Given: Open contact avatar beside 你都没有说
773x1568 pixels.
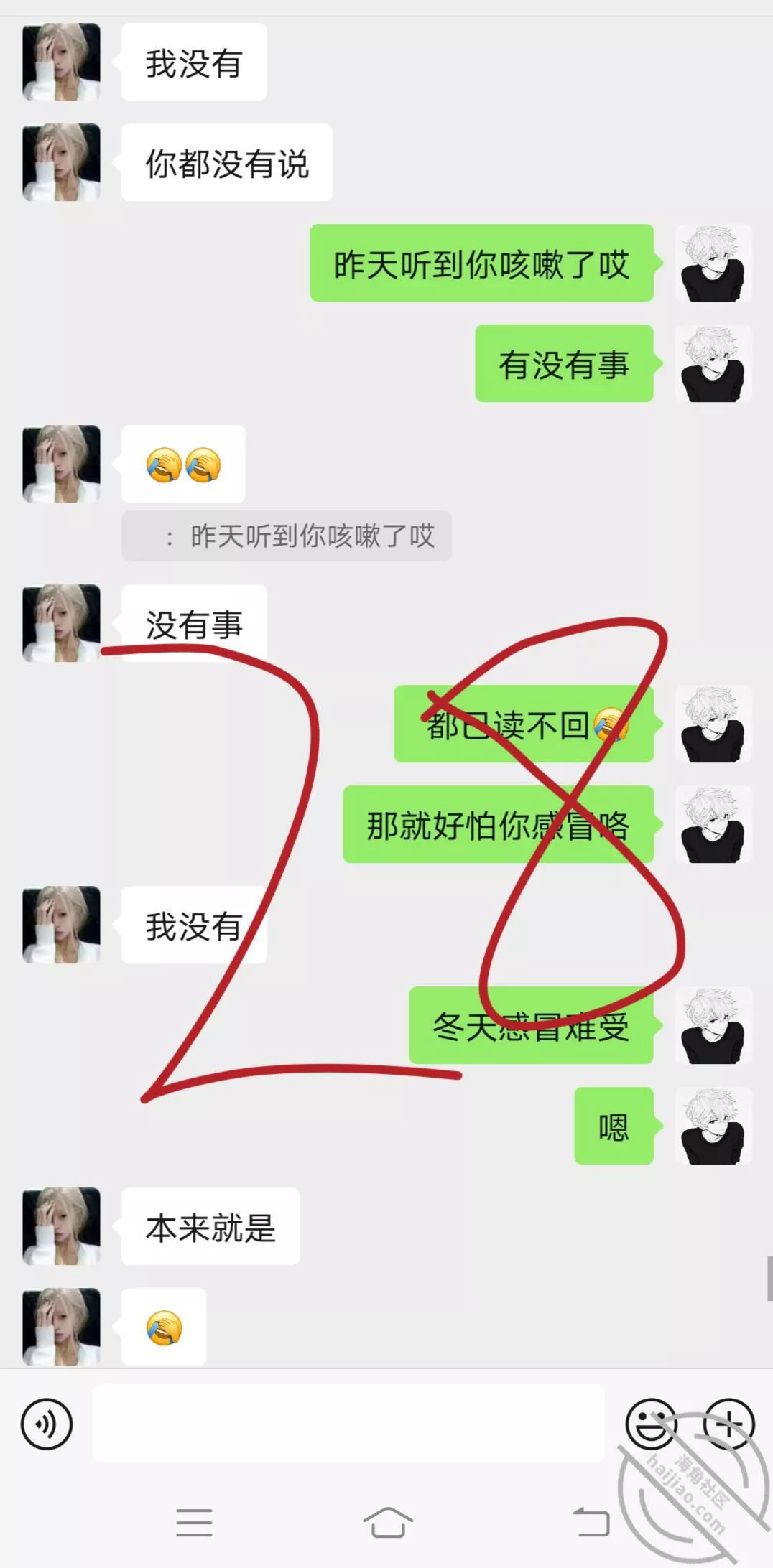Looking at the screenshot, I should pos(61,162).
